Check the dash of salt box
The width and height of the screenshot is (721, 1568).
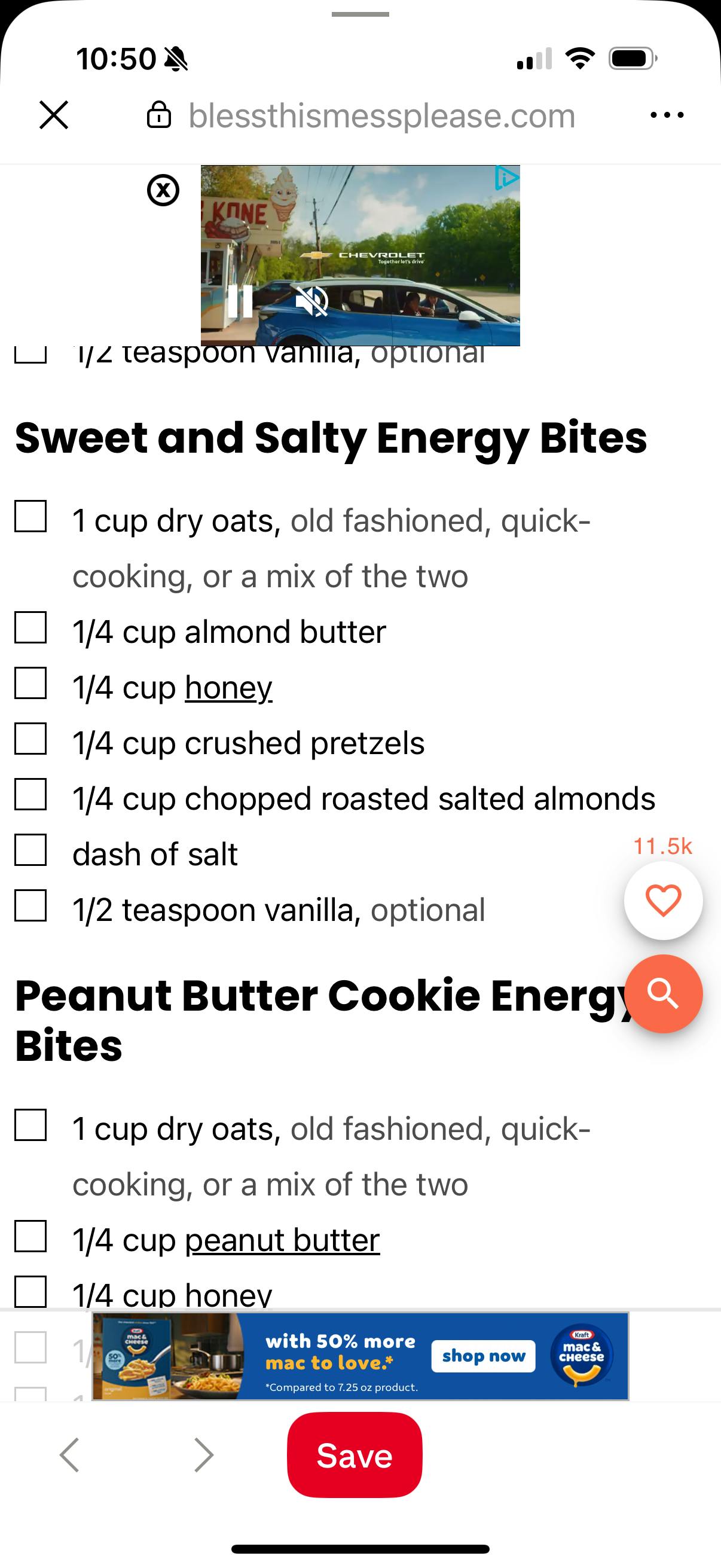coord(30,850)
